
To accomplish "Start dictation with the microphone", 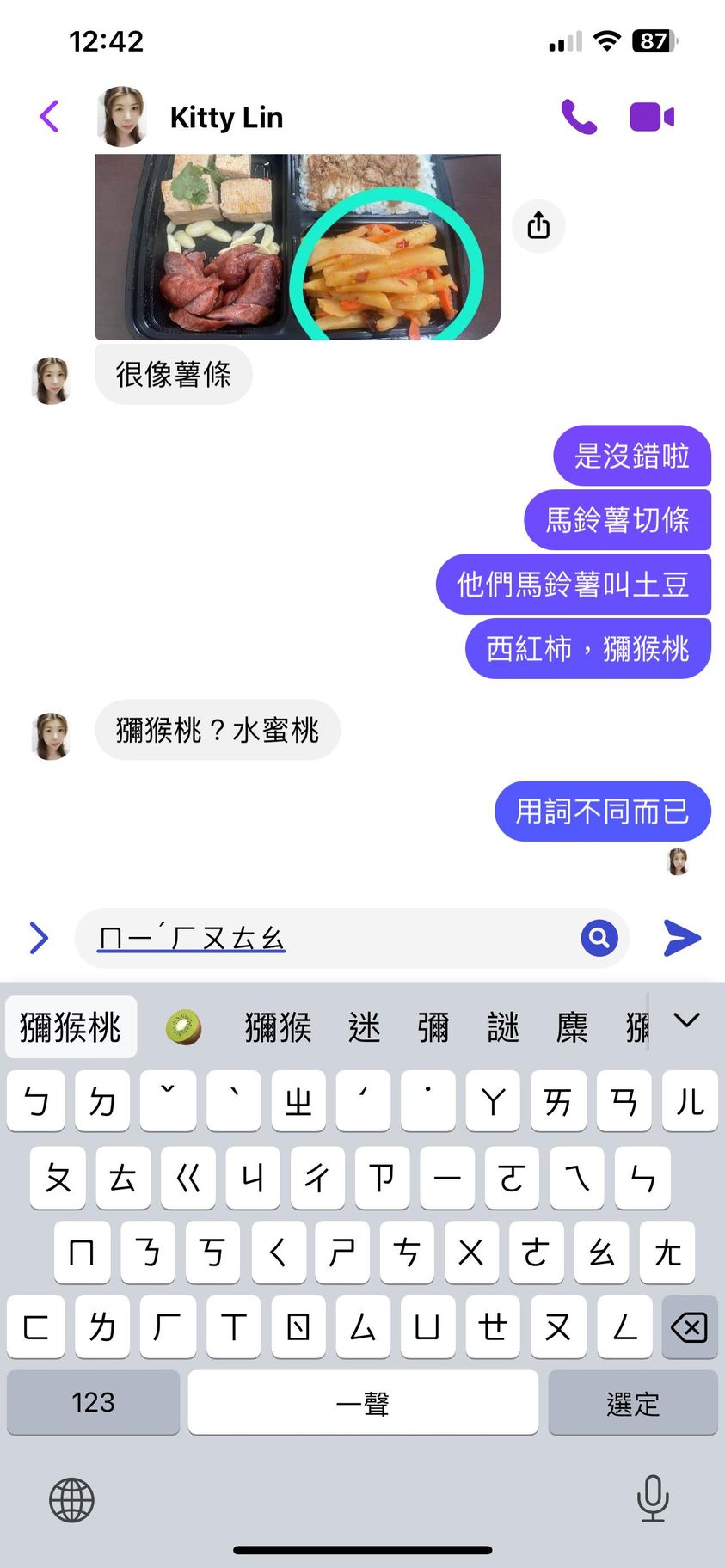I will click(x=653, y=1498).
